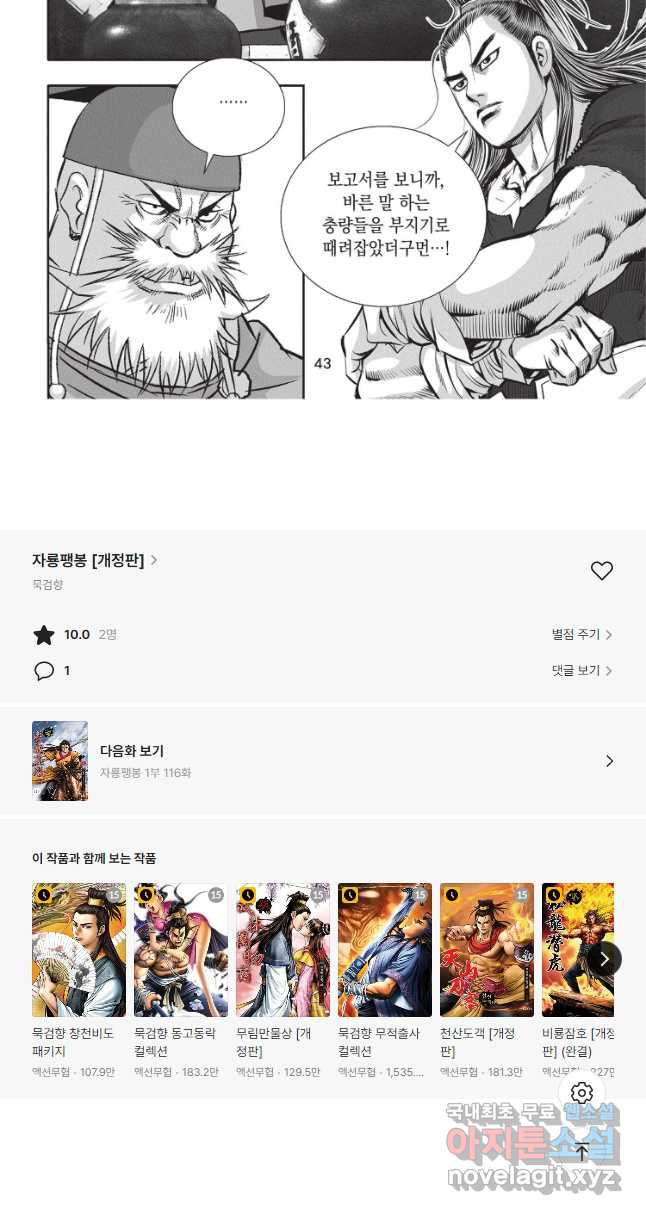Open 천산도객 [개정판] comic
This screenshot has height=1215, width=646.
pyautogui.click(x=487, y=950)
